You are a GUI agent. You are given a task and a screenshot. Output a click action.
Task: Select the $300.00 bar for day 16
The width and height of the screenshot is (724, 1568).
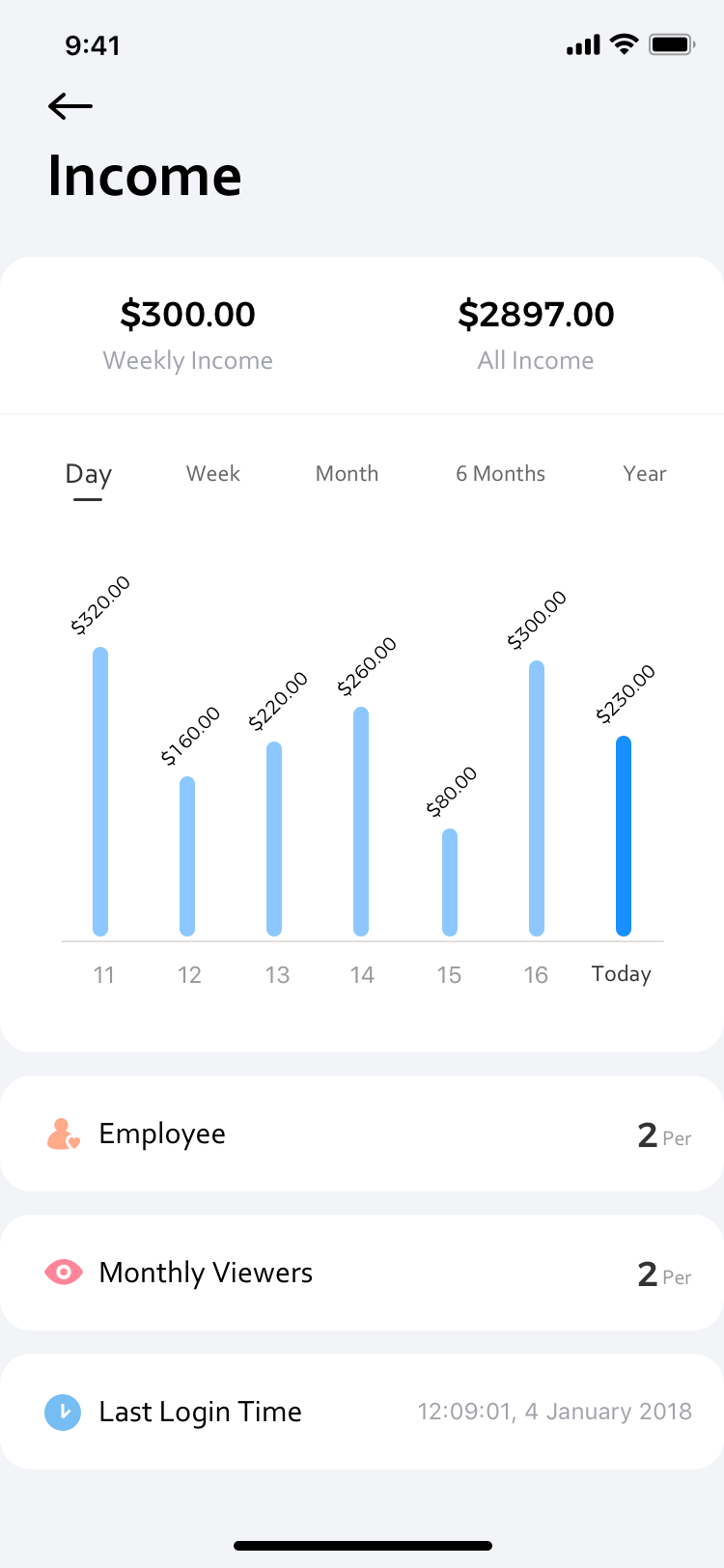[537, 798]
